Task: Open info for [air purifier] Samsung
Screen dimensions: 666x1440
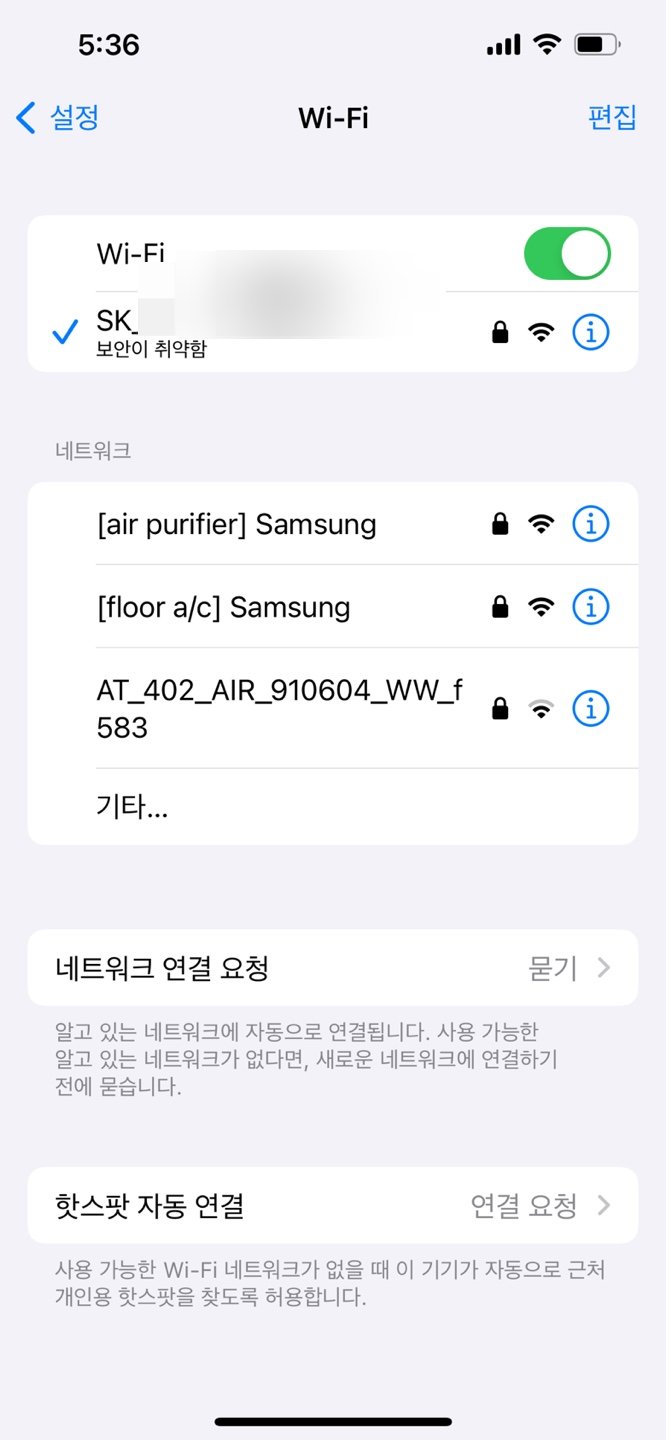Action: 590,524
